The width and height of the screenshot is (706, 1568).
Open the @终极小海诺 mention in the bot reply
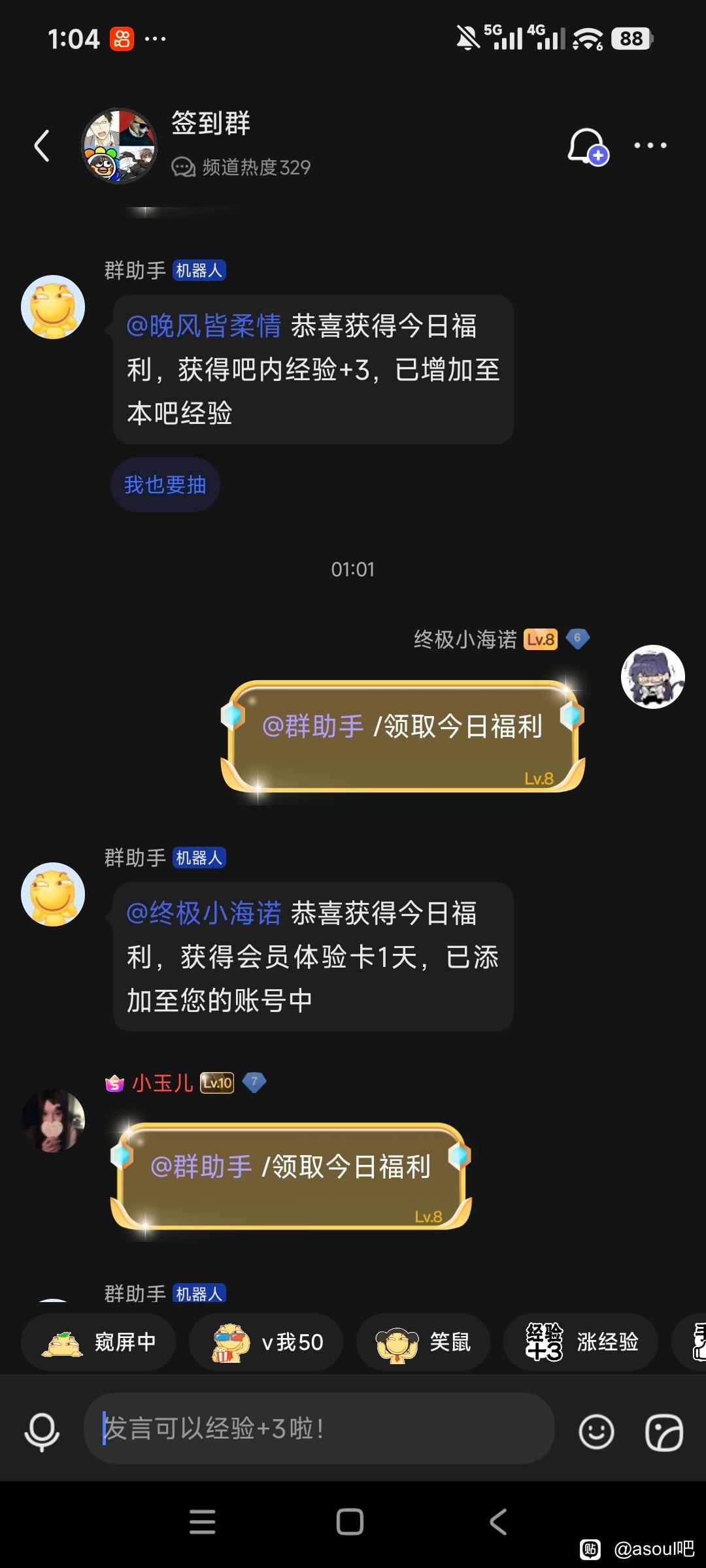pos(203,913)
